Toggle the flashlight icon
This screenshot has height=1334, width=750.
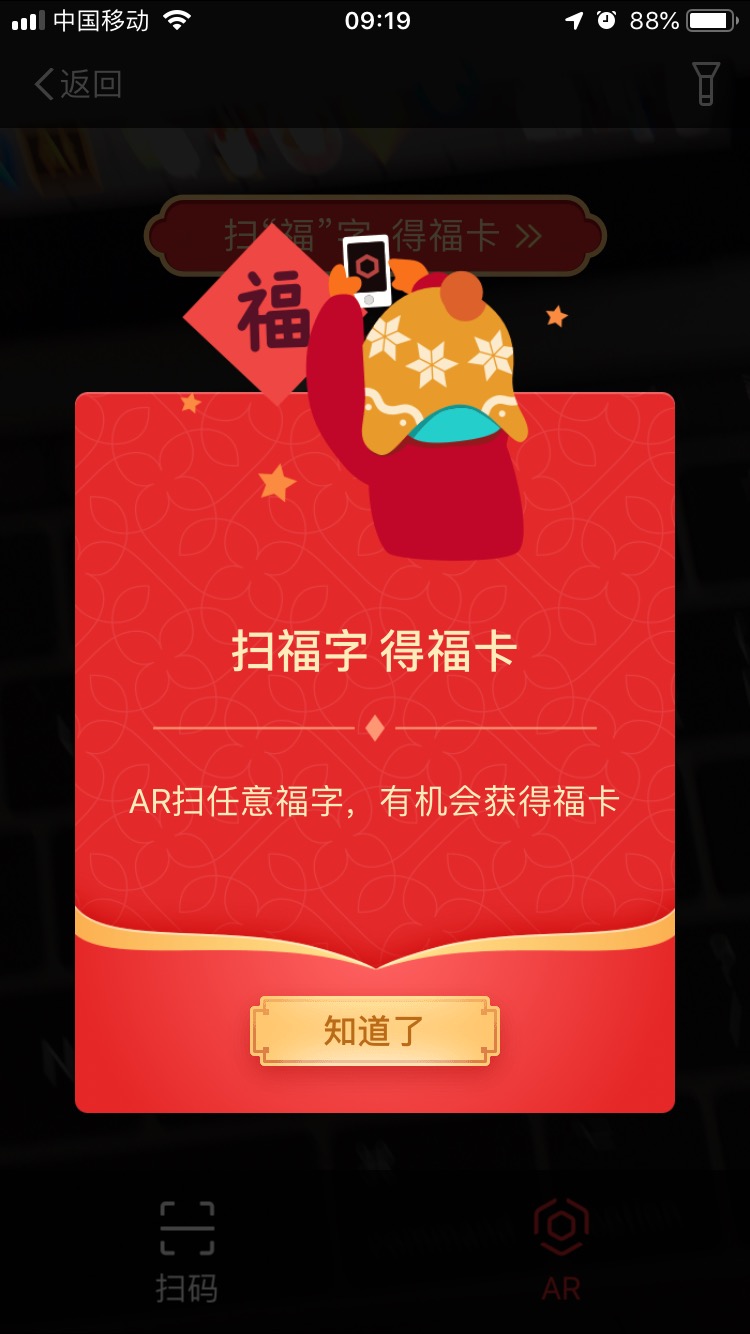(x=706, y=84)
